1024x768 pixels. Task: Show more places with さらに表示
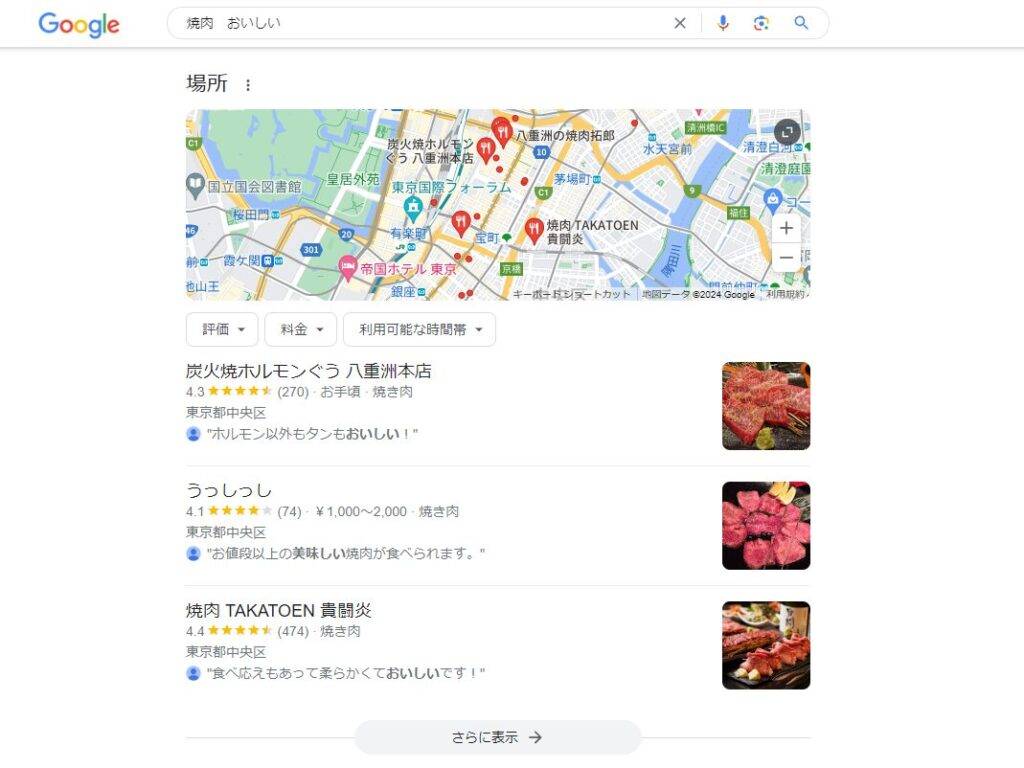497,737
